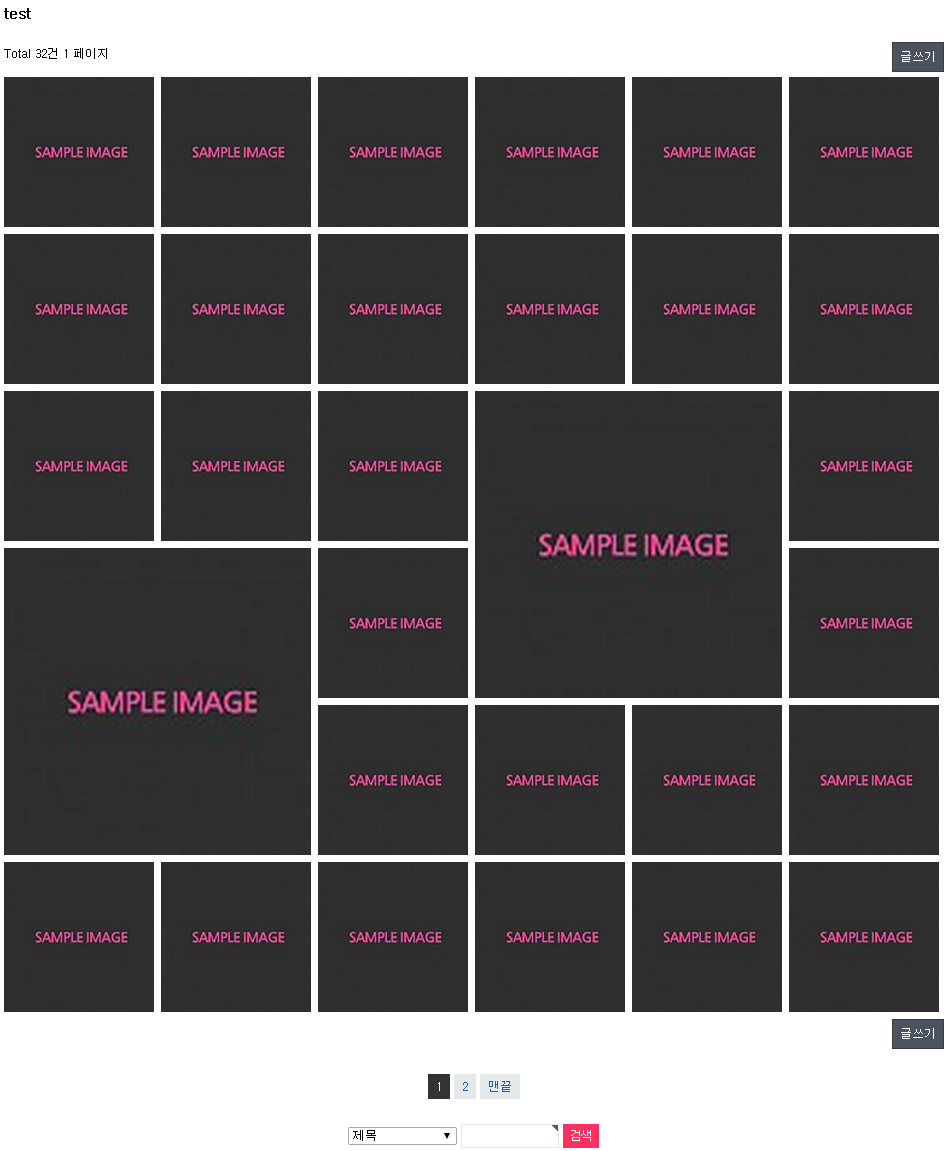The width and height of the screenshot is (949, 1151).
Task: Expand the 제목 search-type dropdown
Action: 402,1136
